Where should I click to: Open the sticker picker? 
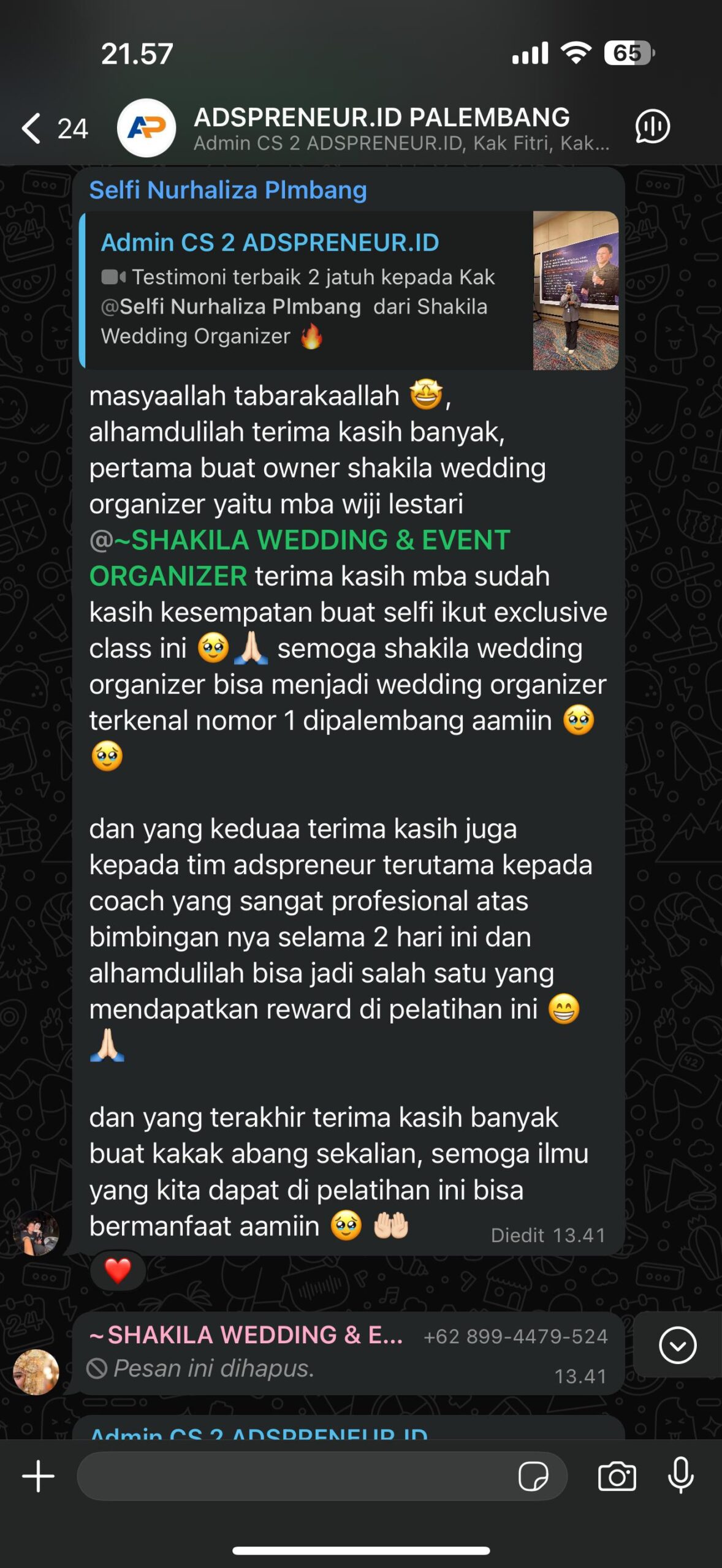point(533,1476)
